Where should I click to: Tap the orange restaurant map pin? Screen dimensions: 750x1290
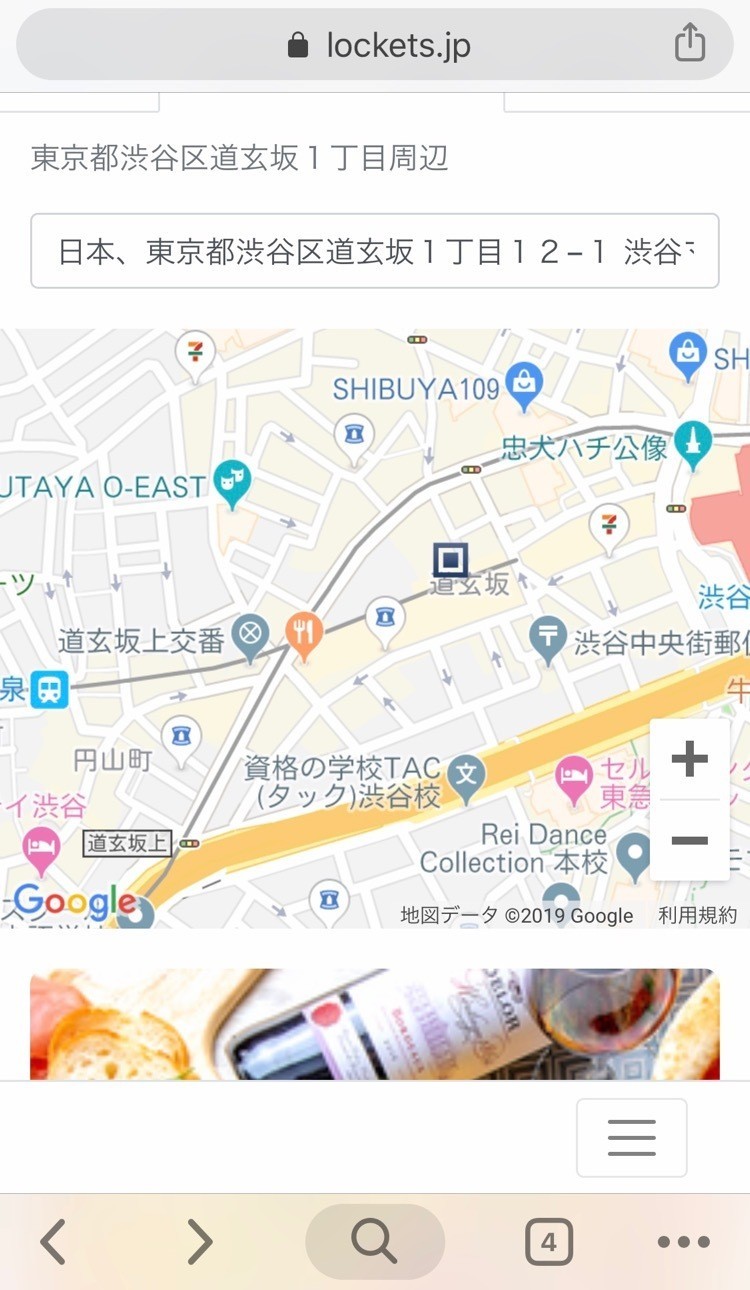[303, 632]
